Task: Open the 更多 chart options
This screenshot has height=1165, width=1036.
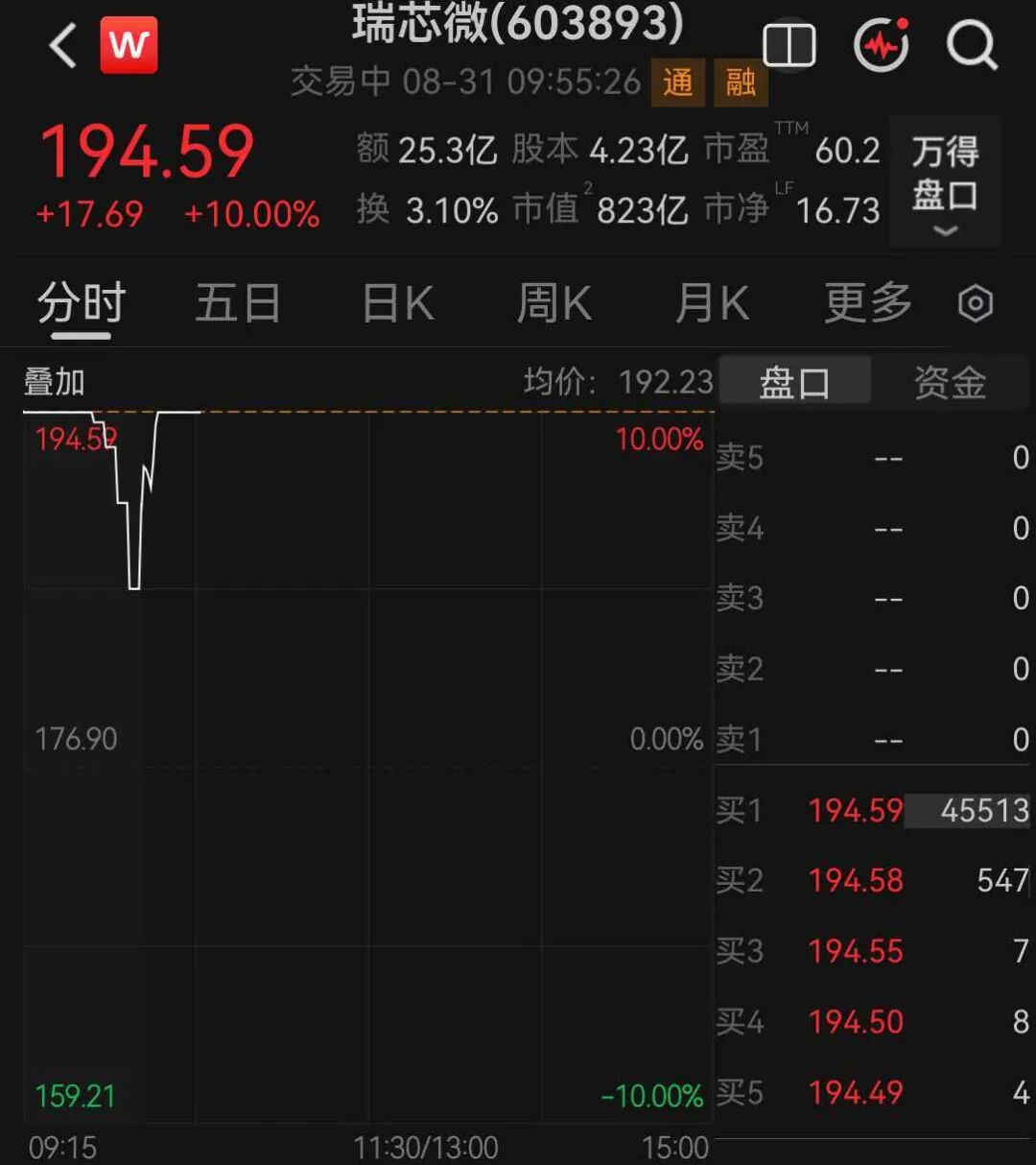Action: pyautogui.click(x=868, y=304)
